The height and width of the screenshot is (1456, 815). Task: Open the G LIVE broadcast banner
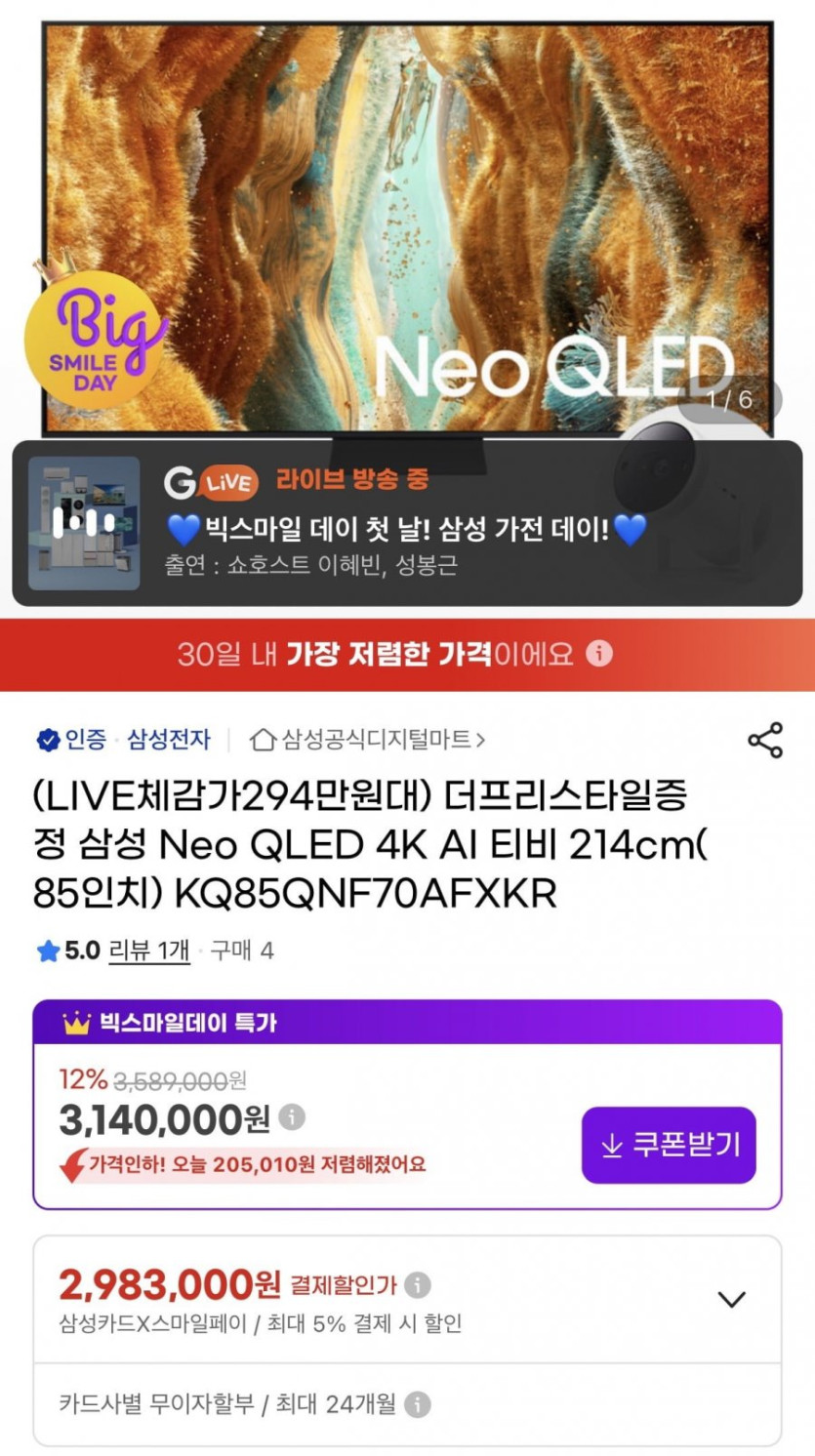click(x=407, y=524)
